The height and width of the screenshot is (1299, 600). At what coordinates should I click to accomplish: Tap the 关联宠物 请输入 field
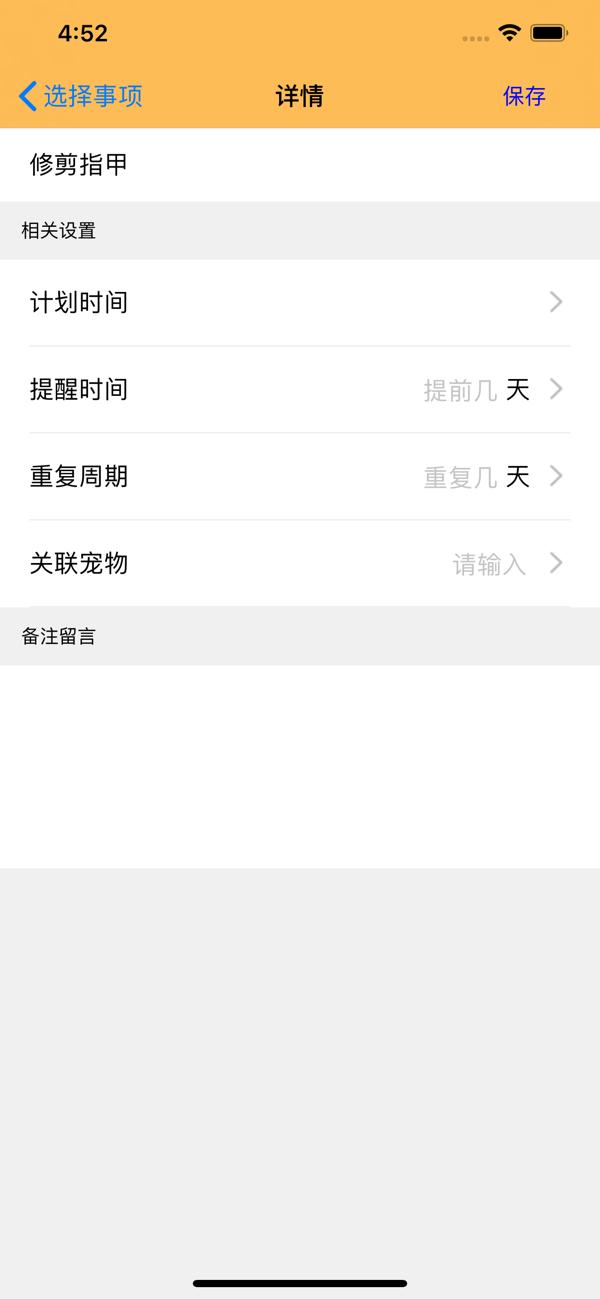(488, 564)
